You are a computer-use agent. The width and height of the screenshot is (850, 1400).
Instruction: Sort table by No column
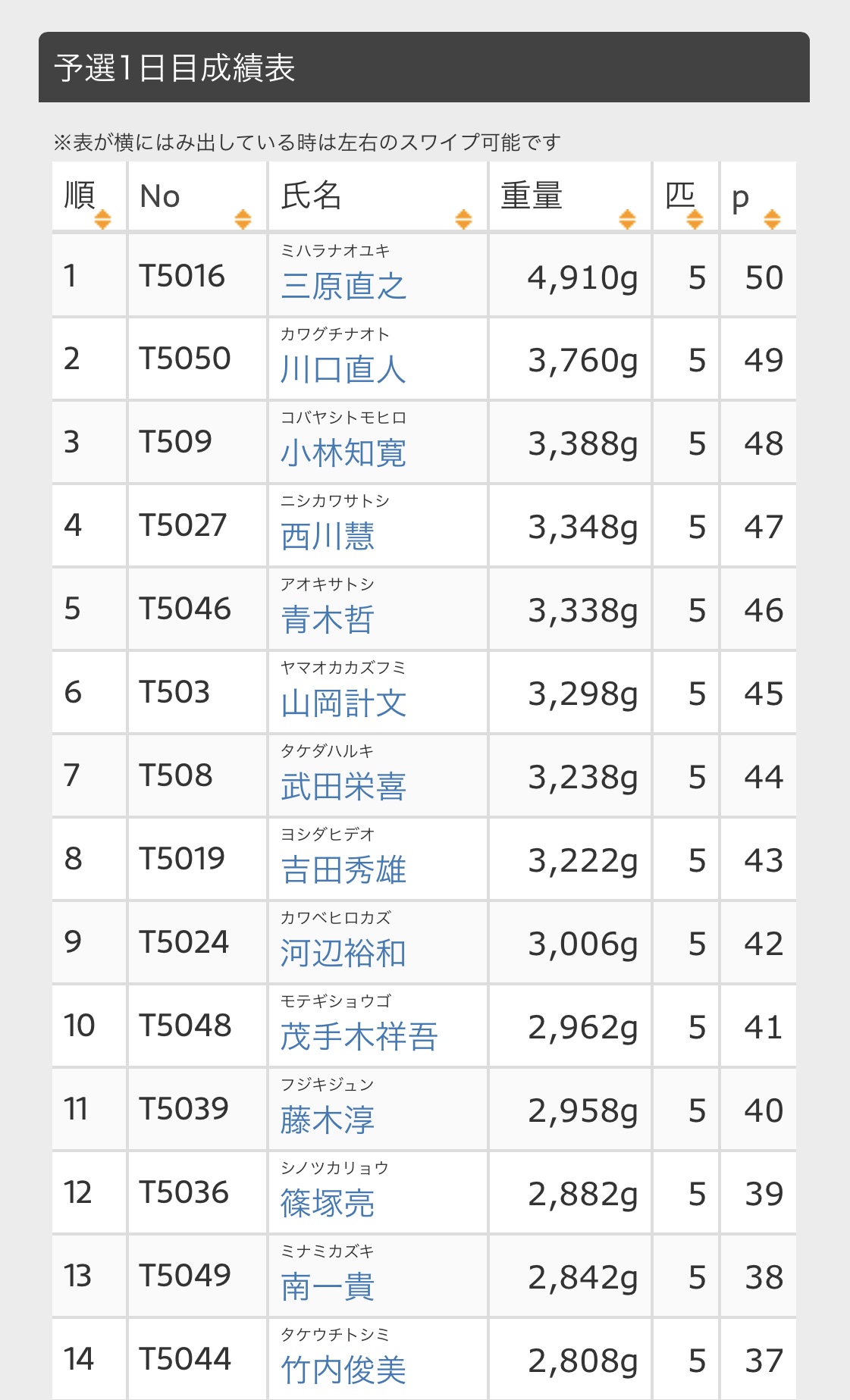click(243, 219)
